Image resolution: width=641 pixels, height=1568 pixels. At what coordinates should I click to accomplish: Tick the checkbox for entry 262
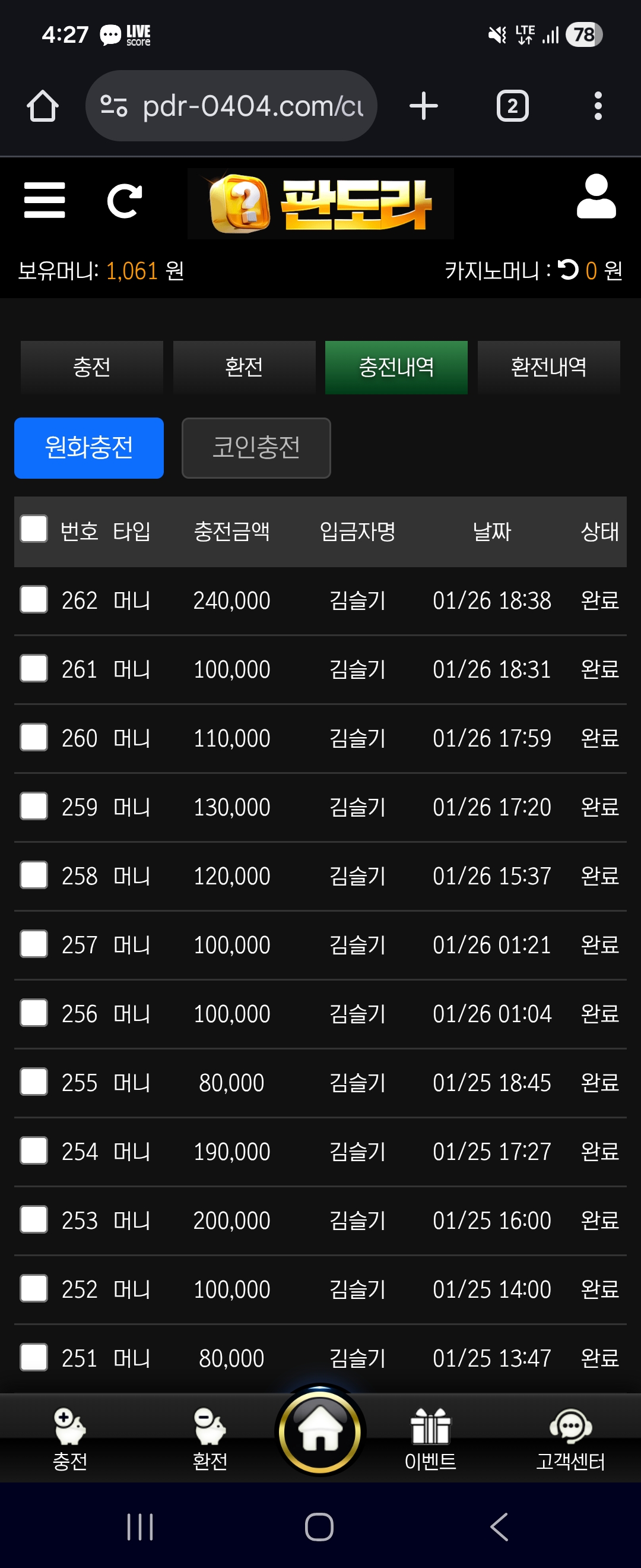coord(34,599)
